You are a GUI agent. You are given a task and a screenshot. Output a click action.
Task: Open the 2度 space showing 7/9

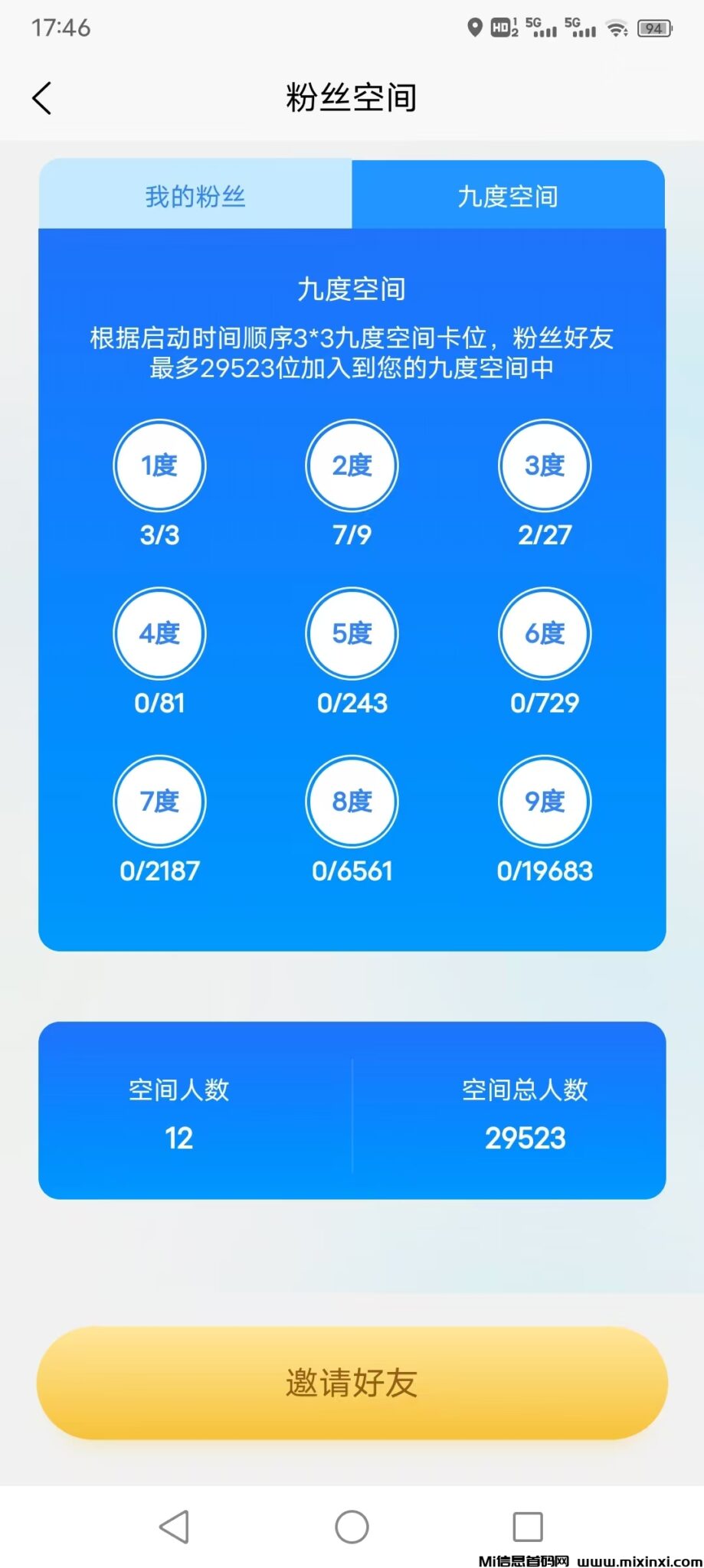[352, 465]
